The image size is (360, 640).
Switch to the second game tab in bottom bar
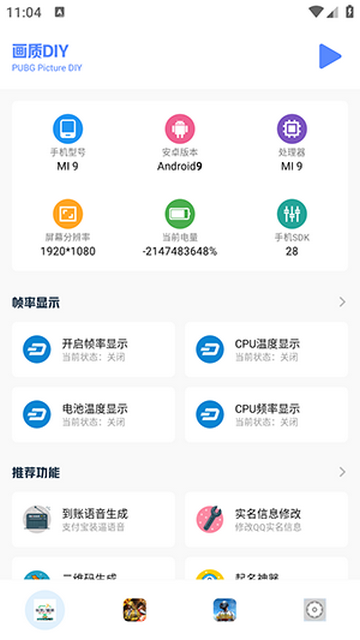click(135, 610)
